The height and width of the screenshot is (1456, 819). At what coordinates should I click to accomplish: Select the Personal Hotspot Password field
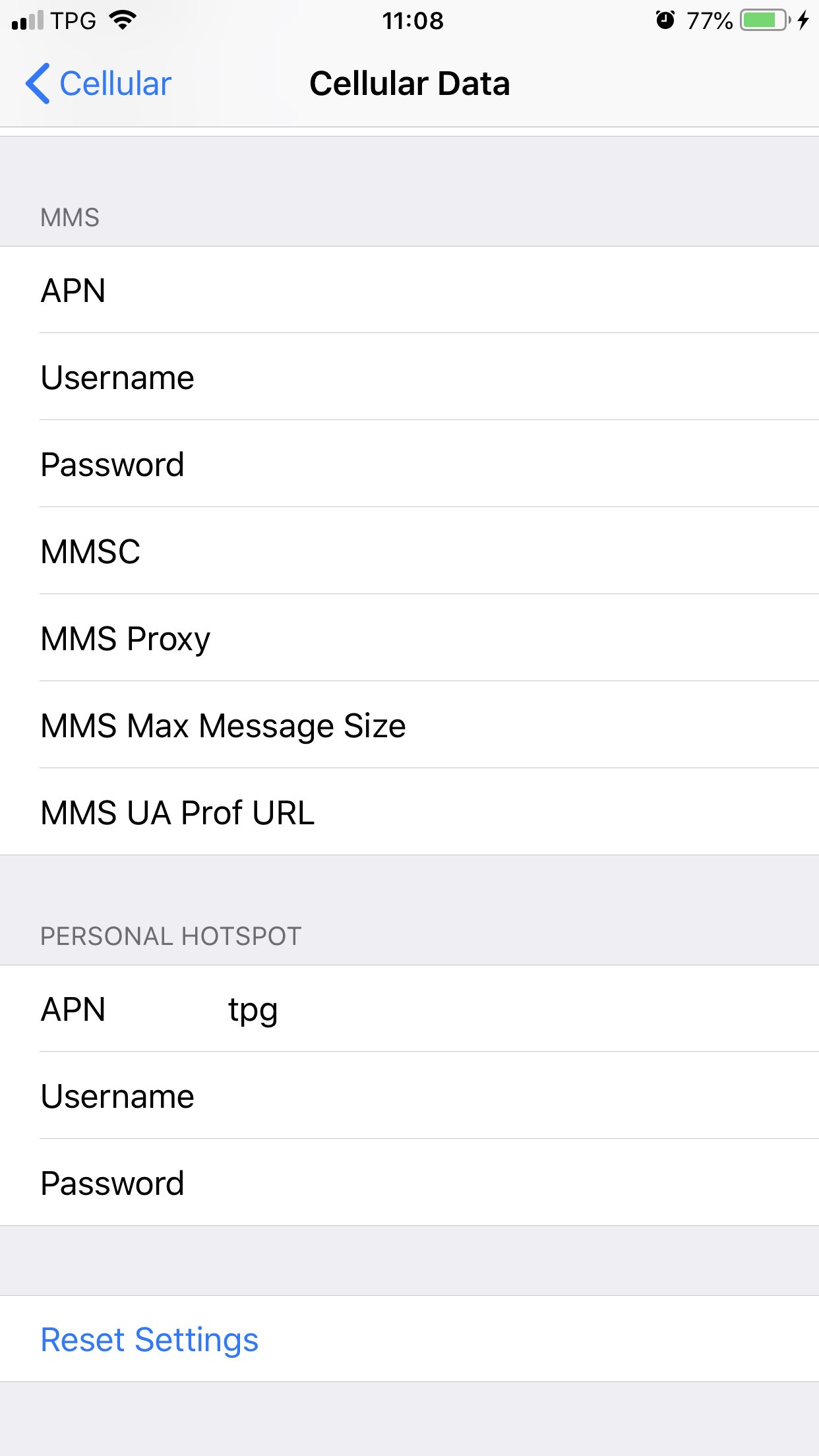[462, 1183]
